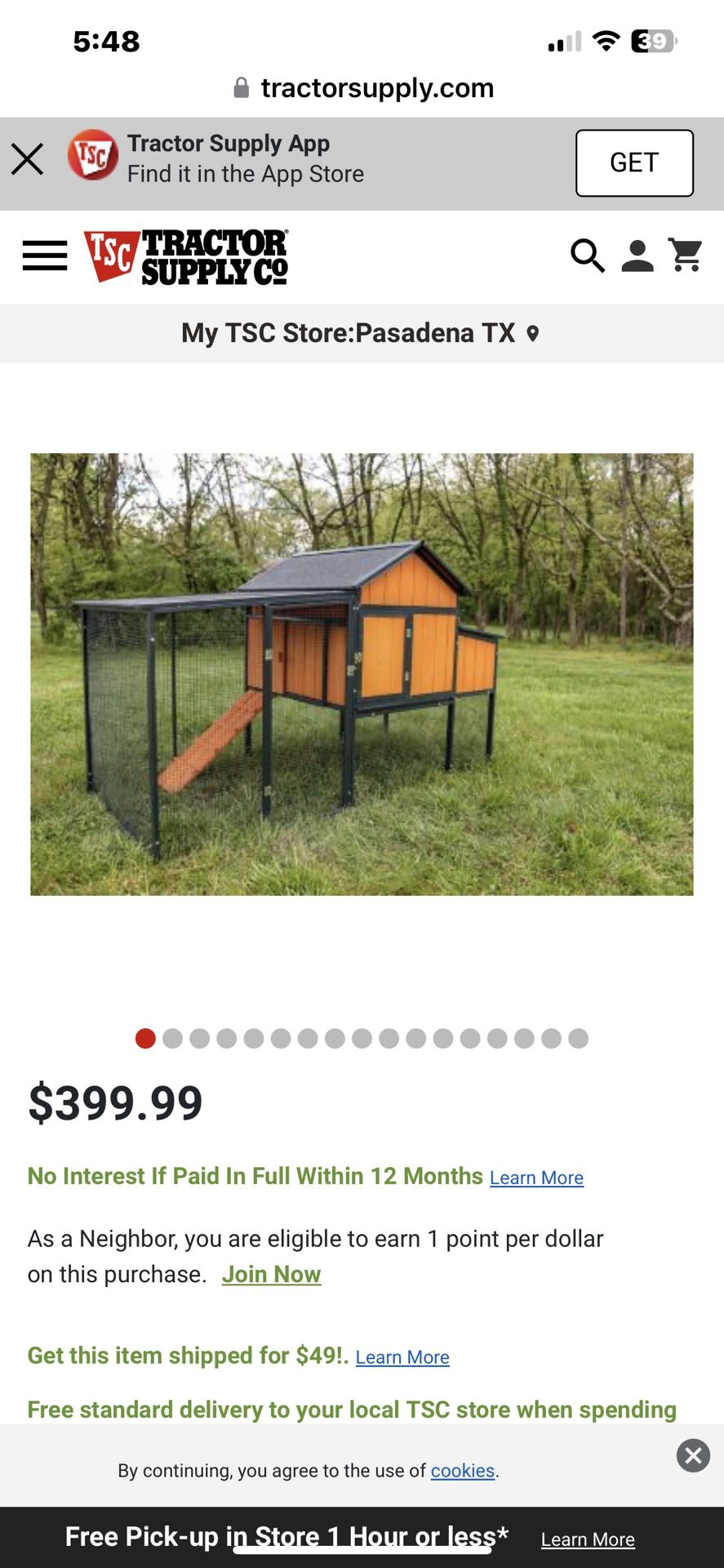This screenshot has height=1568, width=724.
Task: Click Join Now to become a Neighbor
Action: click(x=271, y=1274)
